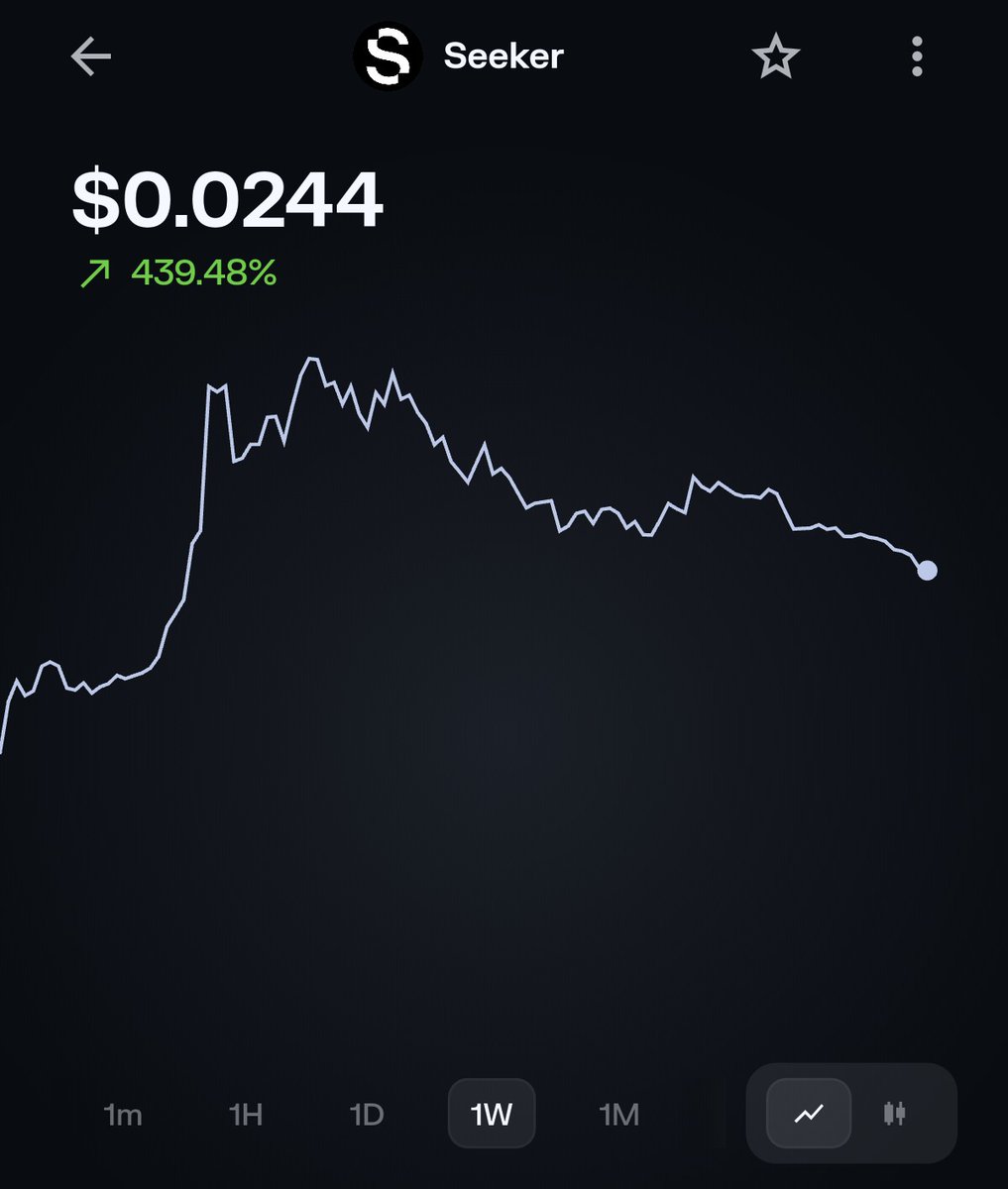Viewport: 1008px width, 1189px height.
Task: Select the 1H chart timeframe
Action: 246,1115
